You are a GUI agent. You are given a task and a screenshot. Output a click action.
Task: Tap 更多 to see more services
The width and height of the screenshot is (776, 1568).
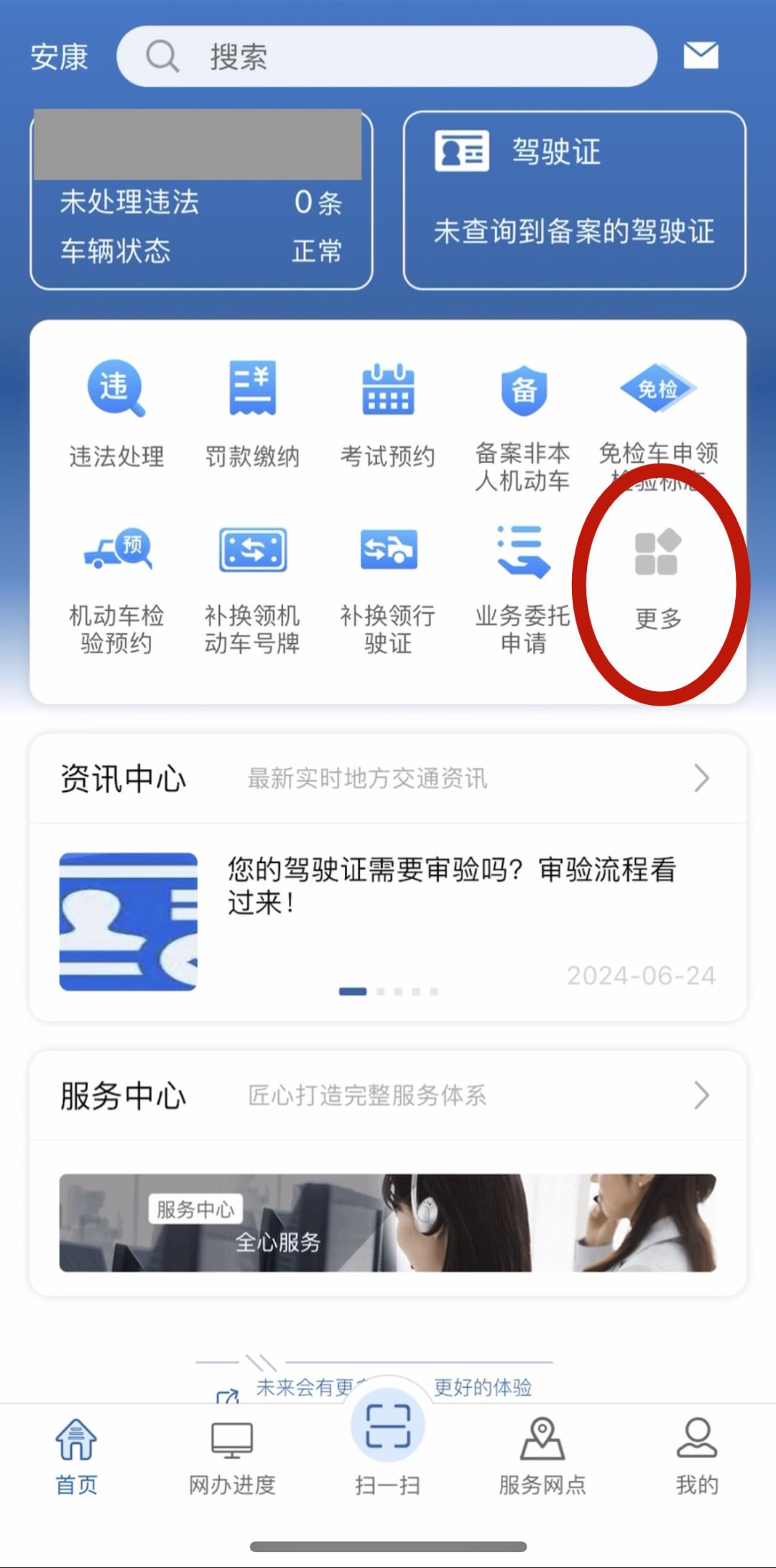pyautogui.click(x=657, y=578)
